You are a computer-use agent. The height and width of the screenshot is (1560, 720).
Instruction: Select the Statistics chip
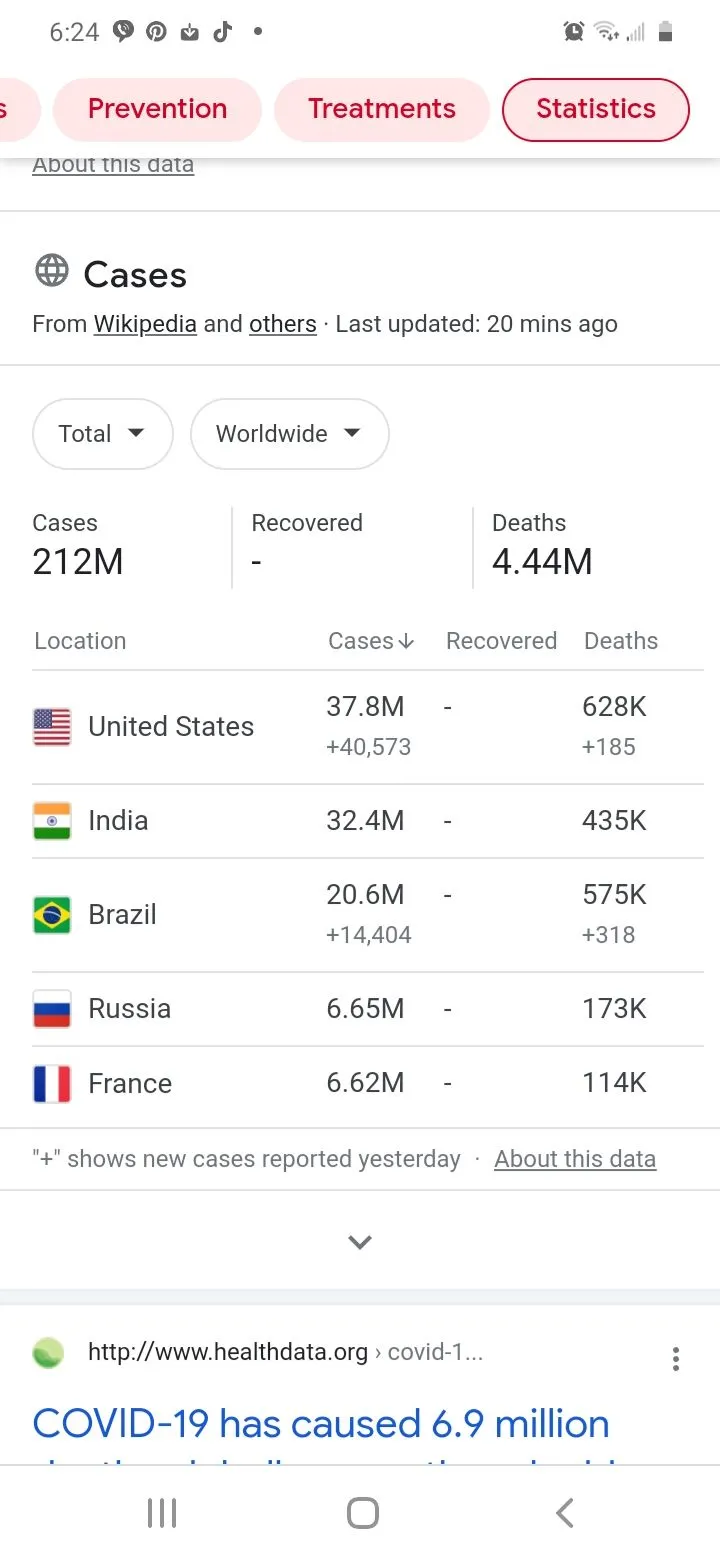(x=595, y=109)
